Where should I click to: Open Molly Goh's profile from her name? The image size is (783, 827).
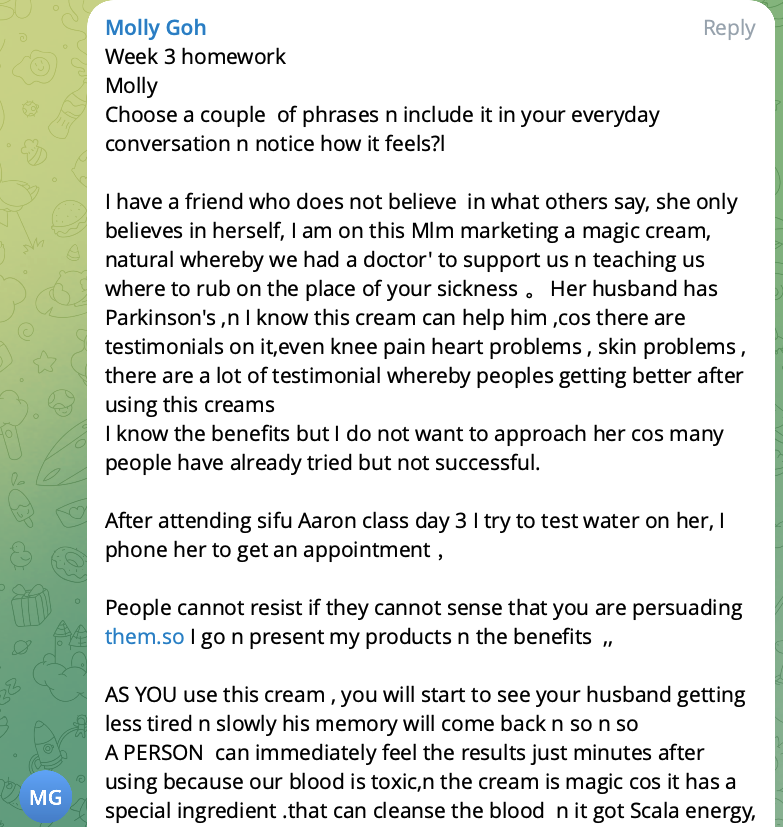pyautogui.click(x=156, y=27)
